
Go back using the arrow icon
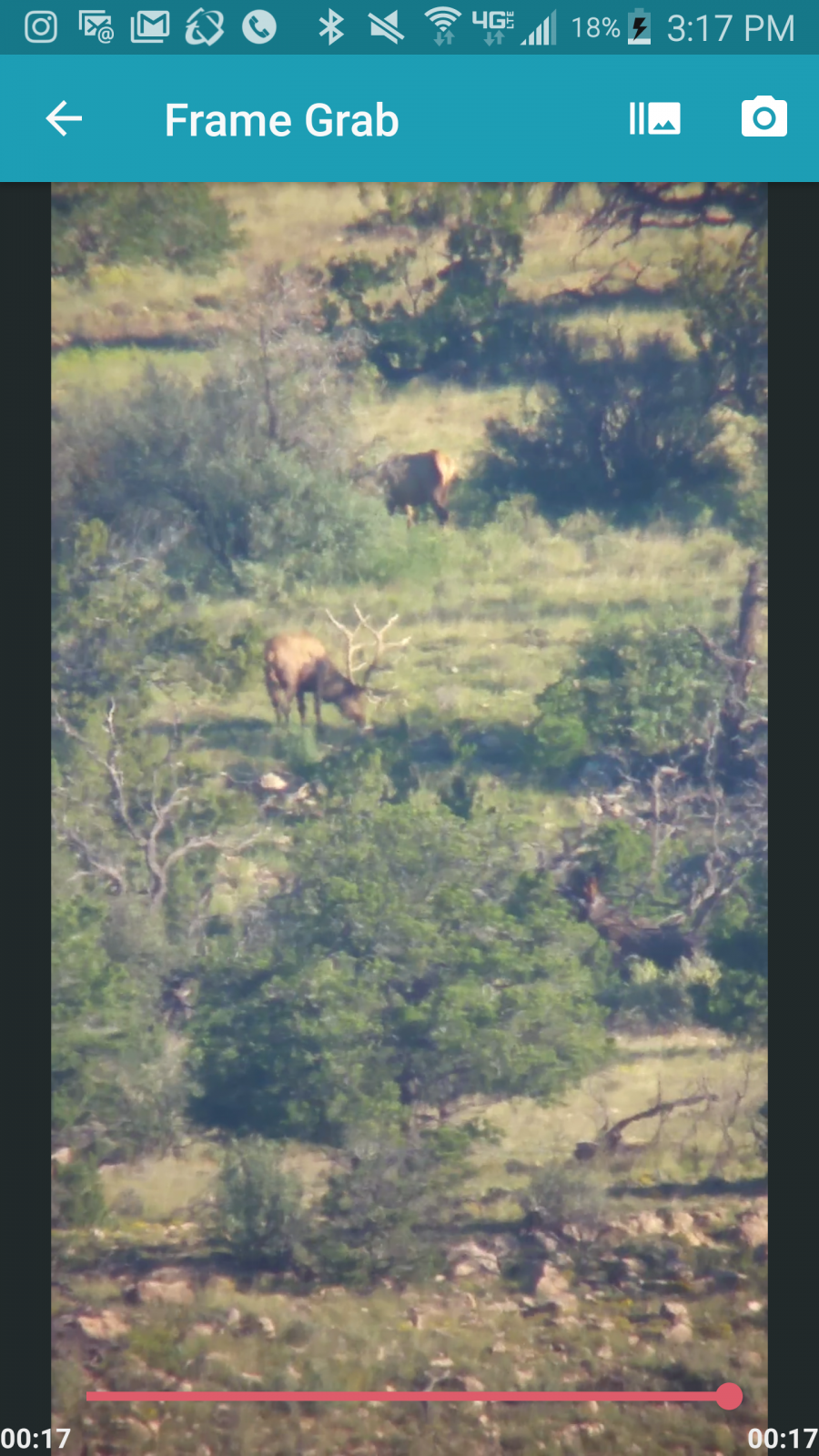64,119
